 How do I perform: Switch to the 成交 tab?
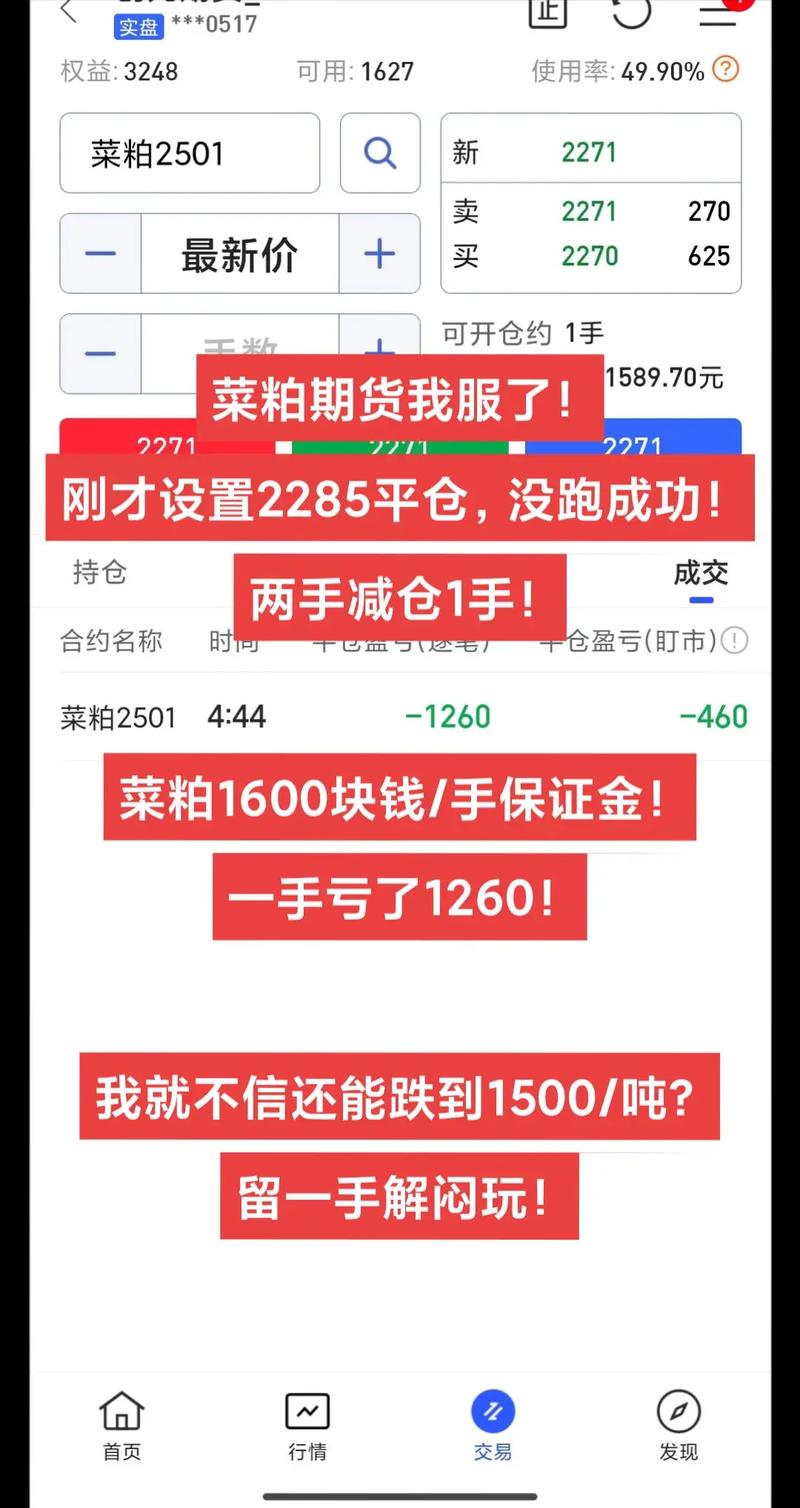pos(701,572)
